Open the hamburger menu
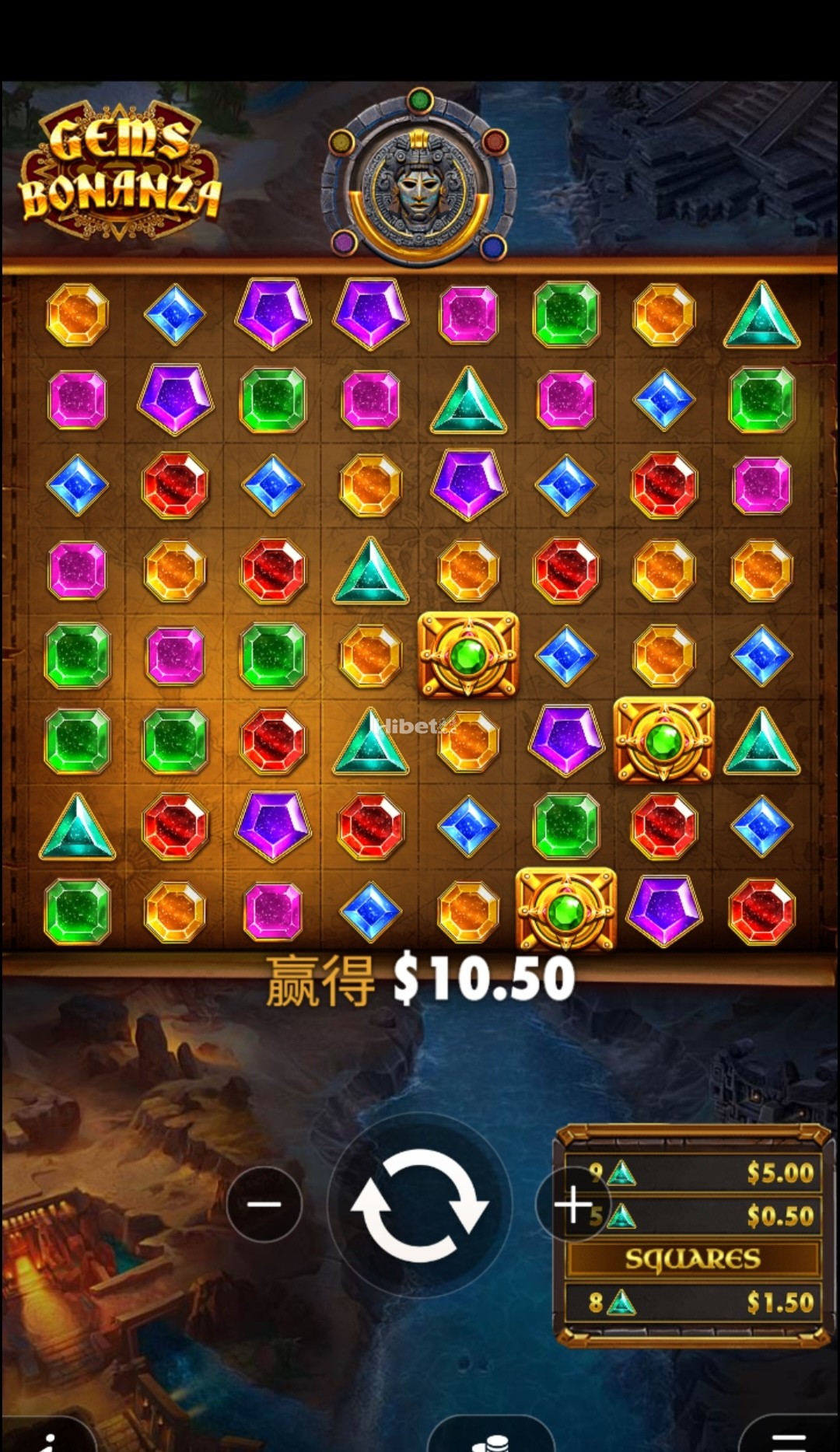840x1452 pixels. pos(787,1439)
